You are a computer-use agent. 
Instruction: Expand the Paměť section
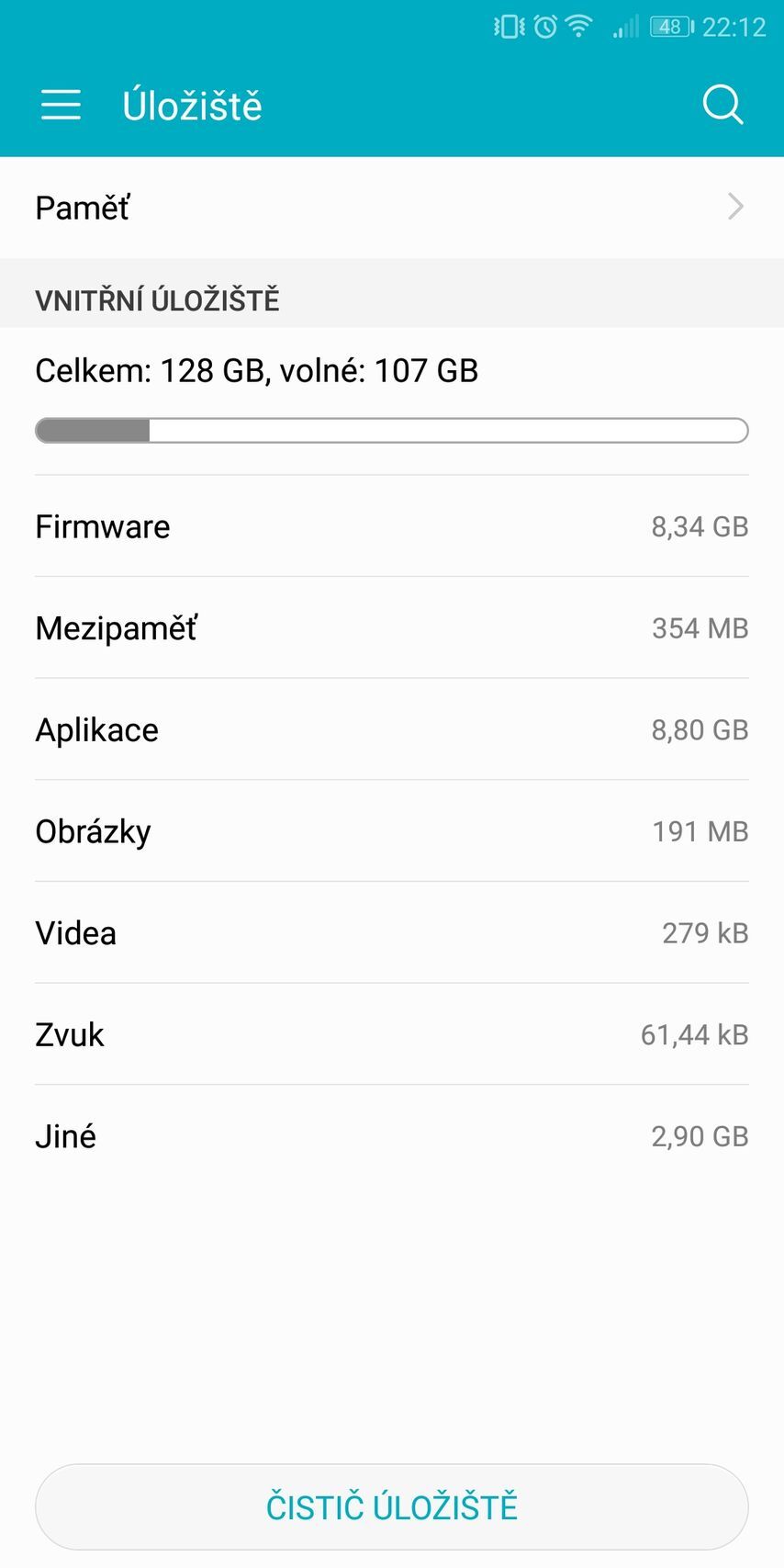point(392,207)
